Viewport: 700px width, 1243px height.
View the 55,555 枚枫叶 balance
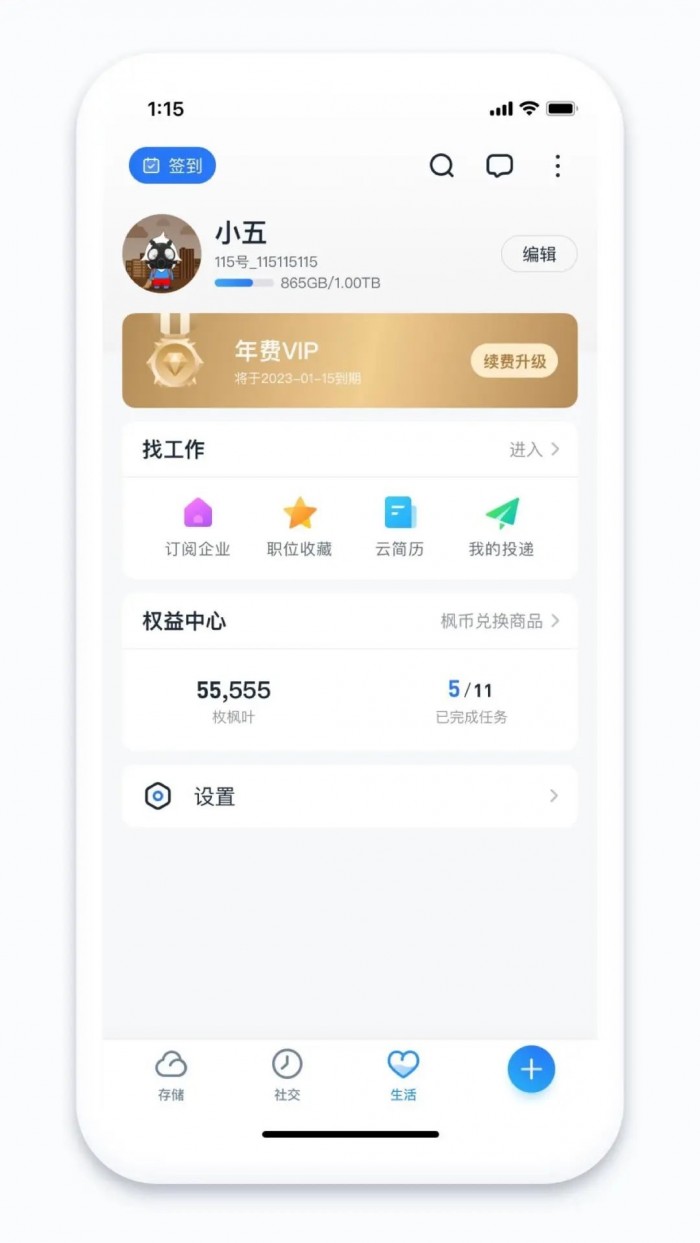pyautogui.click(x=233, y=700)
